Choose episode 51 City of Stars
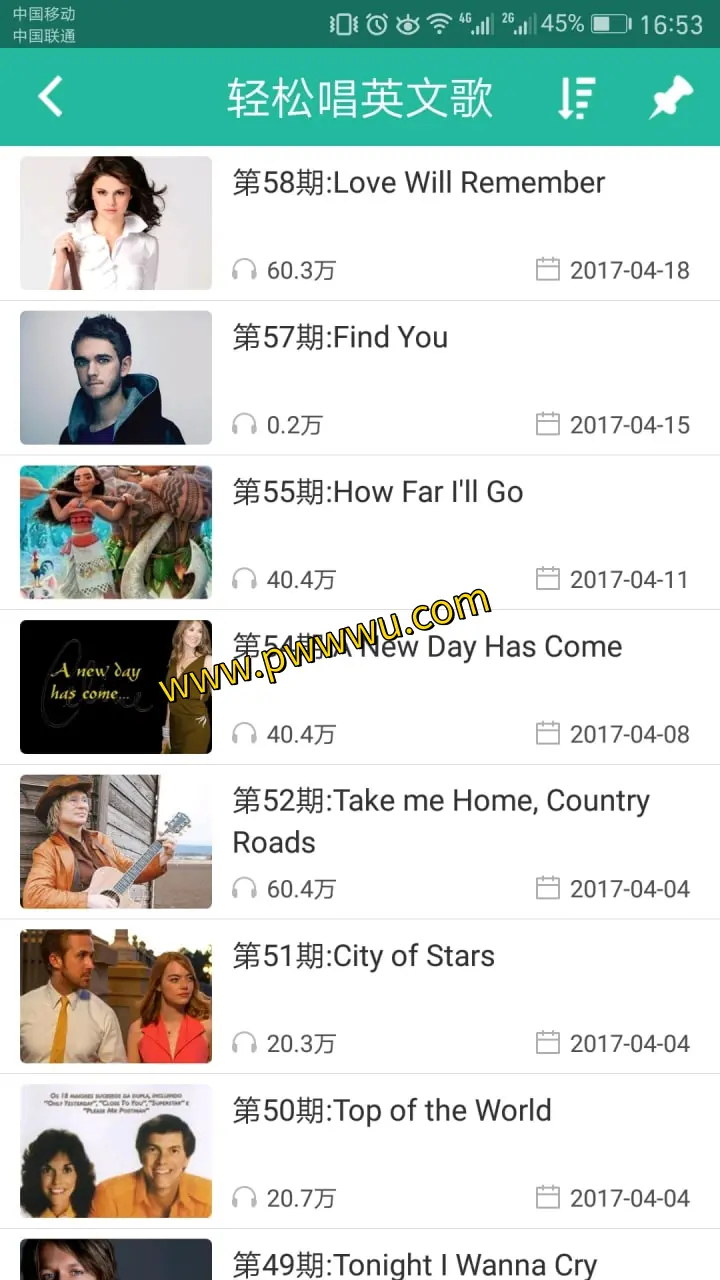The width and height of the screenshot is (720, 1280). coord(364,957)
